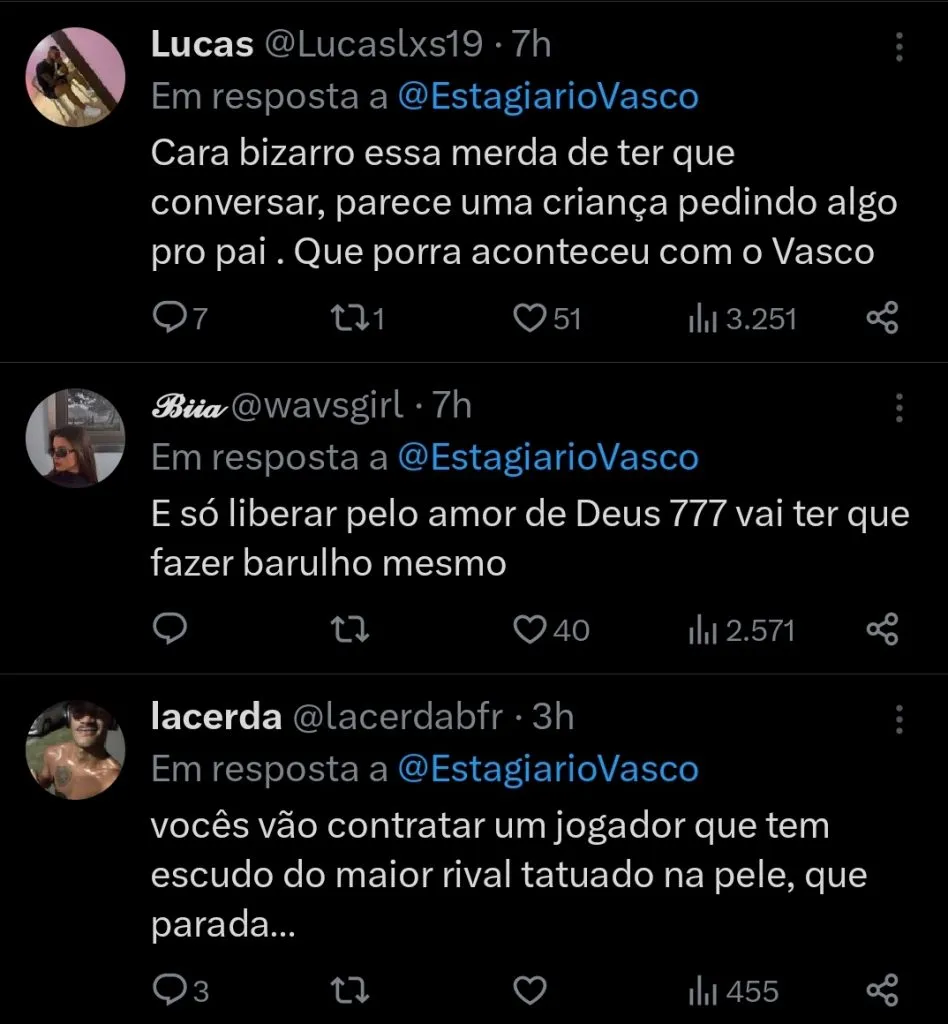Open view count analytics for Biia's tweet

(x=740, y=629)
